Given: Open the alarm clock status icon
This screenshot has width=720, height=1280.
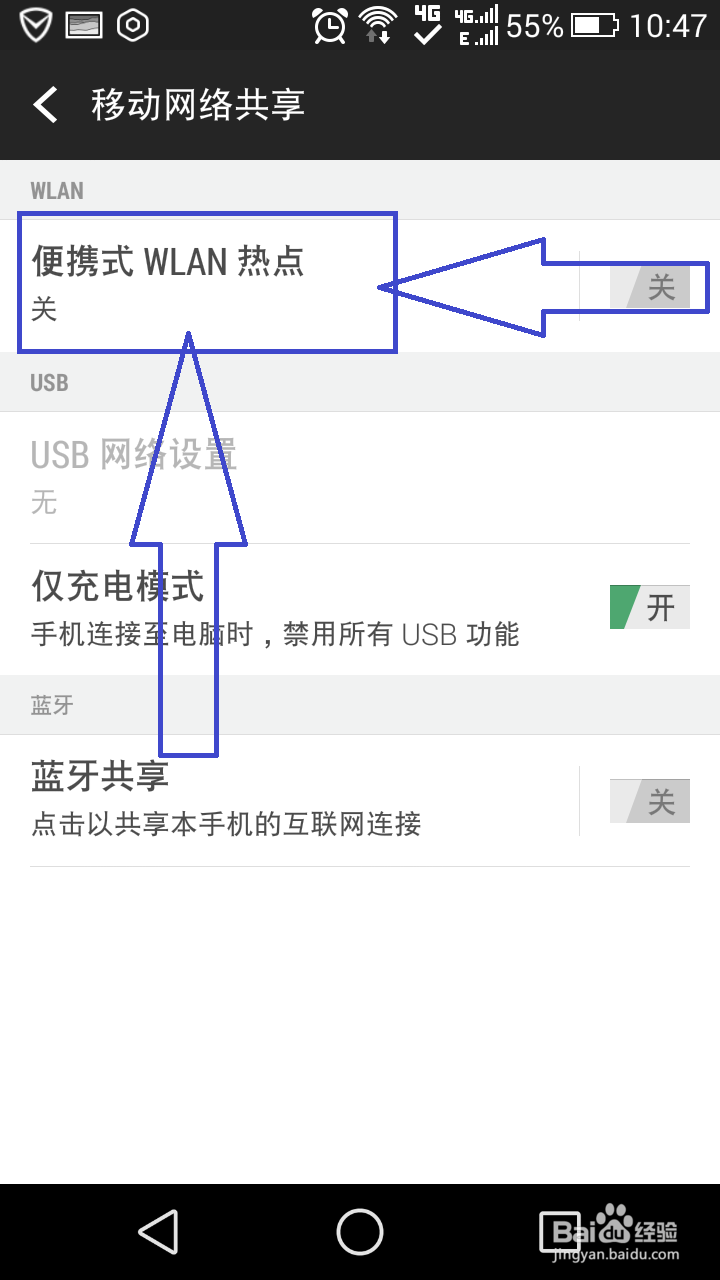Looking at the screenshot, I should (x=330, y=25).
